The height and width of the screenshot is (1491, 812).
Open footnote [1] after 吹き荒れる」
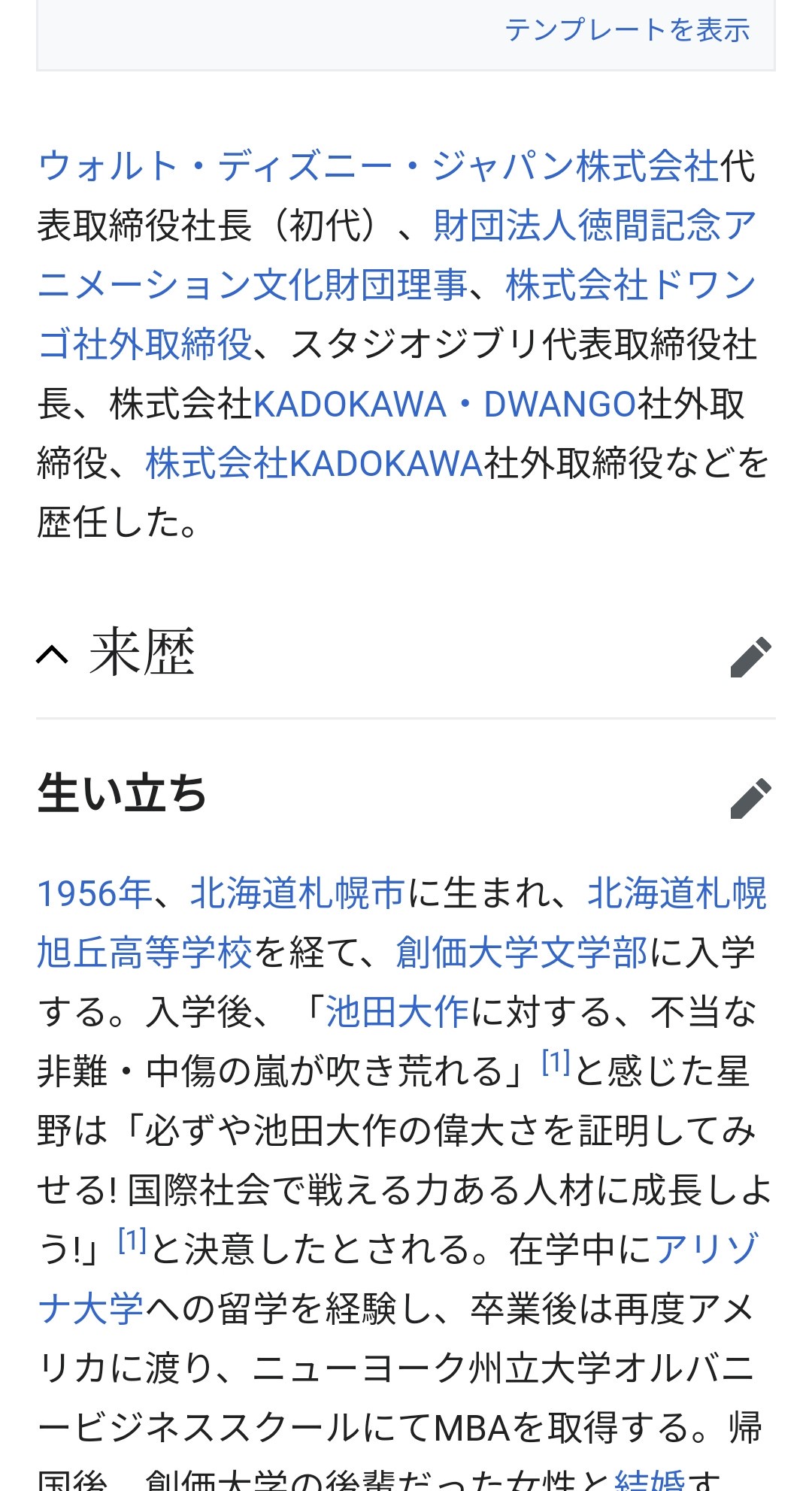(556, 1062)
